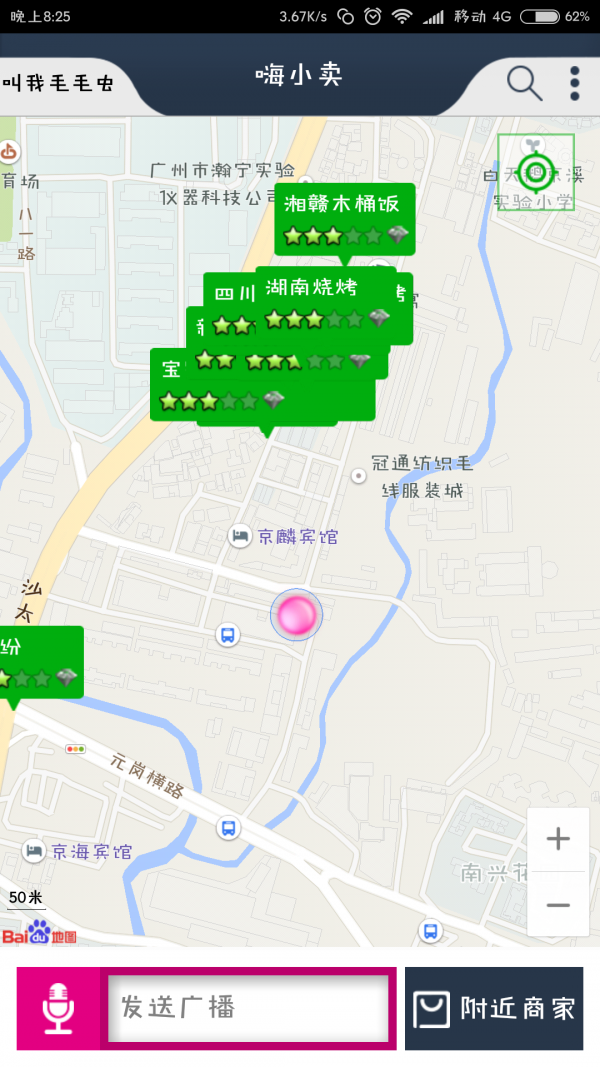Zoom in the map with plus
This screenshot has height=1067, width=600.
coord(558,839)
